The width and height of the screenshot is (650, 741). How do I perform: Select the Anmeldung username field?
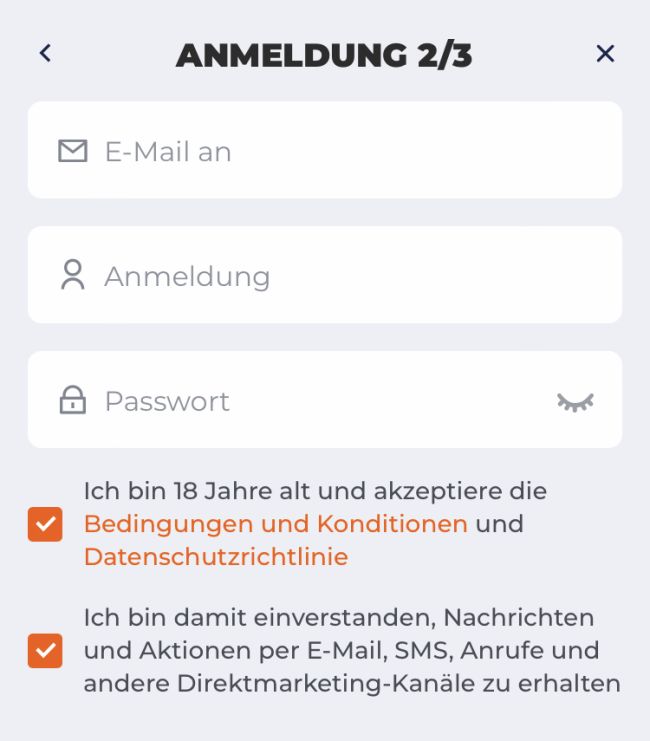click(x=340, y=275)
